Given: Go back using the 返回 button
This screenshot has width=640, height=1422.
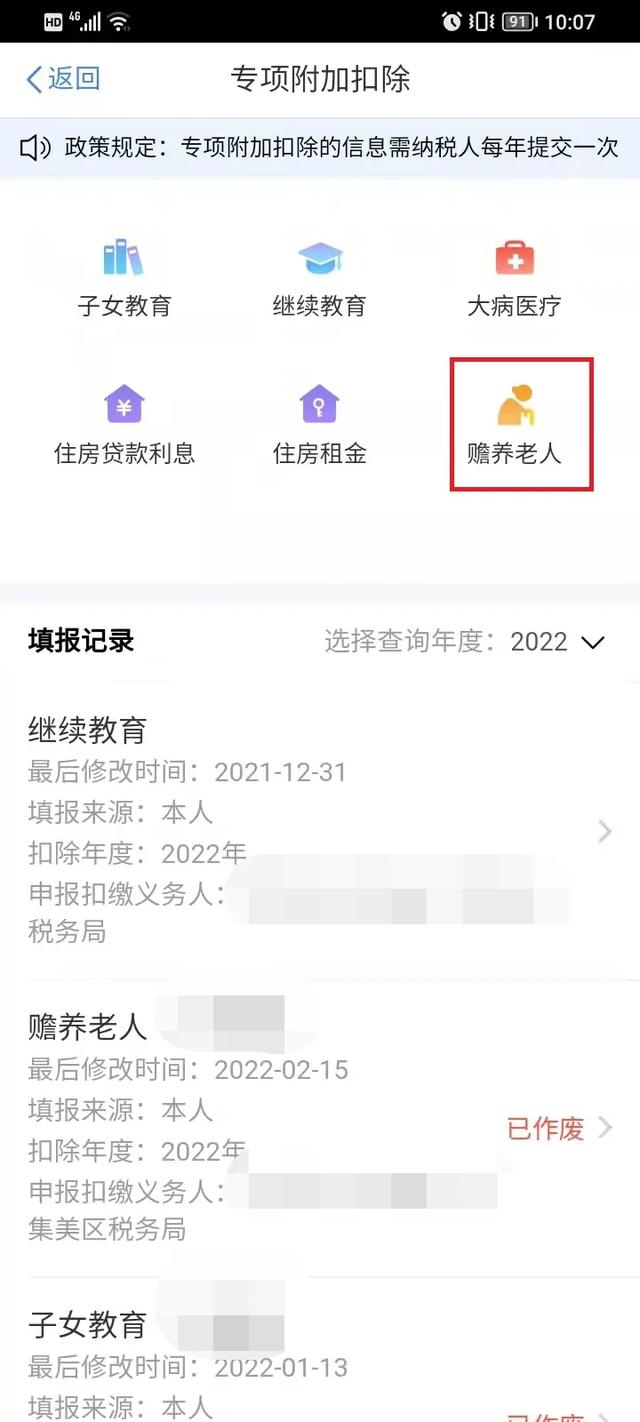Looking at the screenshot, I should tap(62, 79).
